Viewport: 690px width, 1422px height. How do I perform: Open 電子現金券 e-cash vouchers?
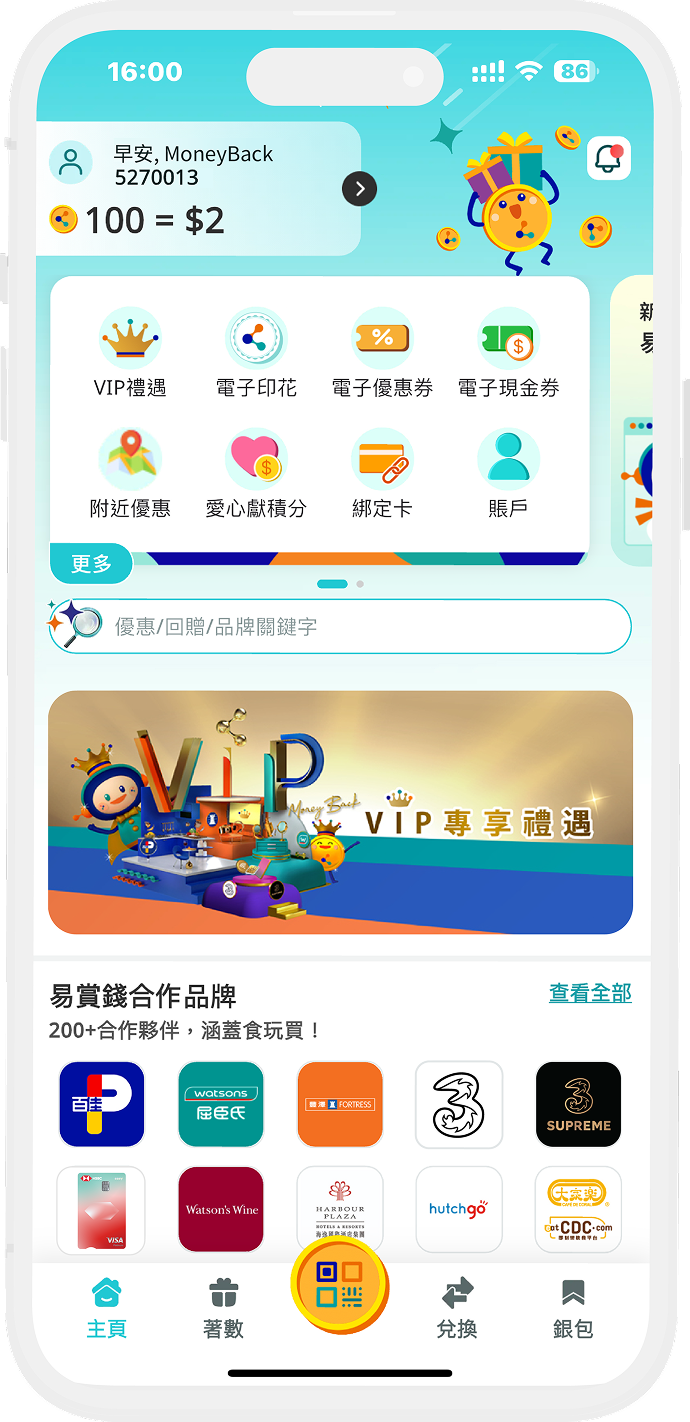(x=508, y=355)
